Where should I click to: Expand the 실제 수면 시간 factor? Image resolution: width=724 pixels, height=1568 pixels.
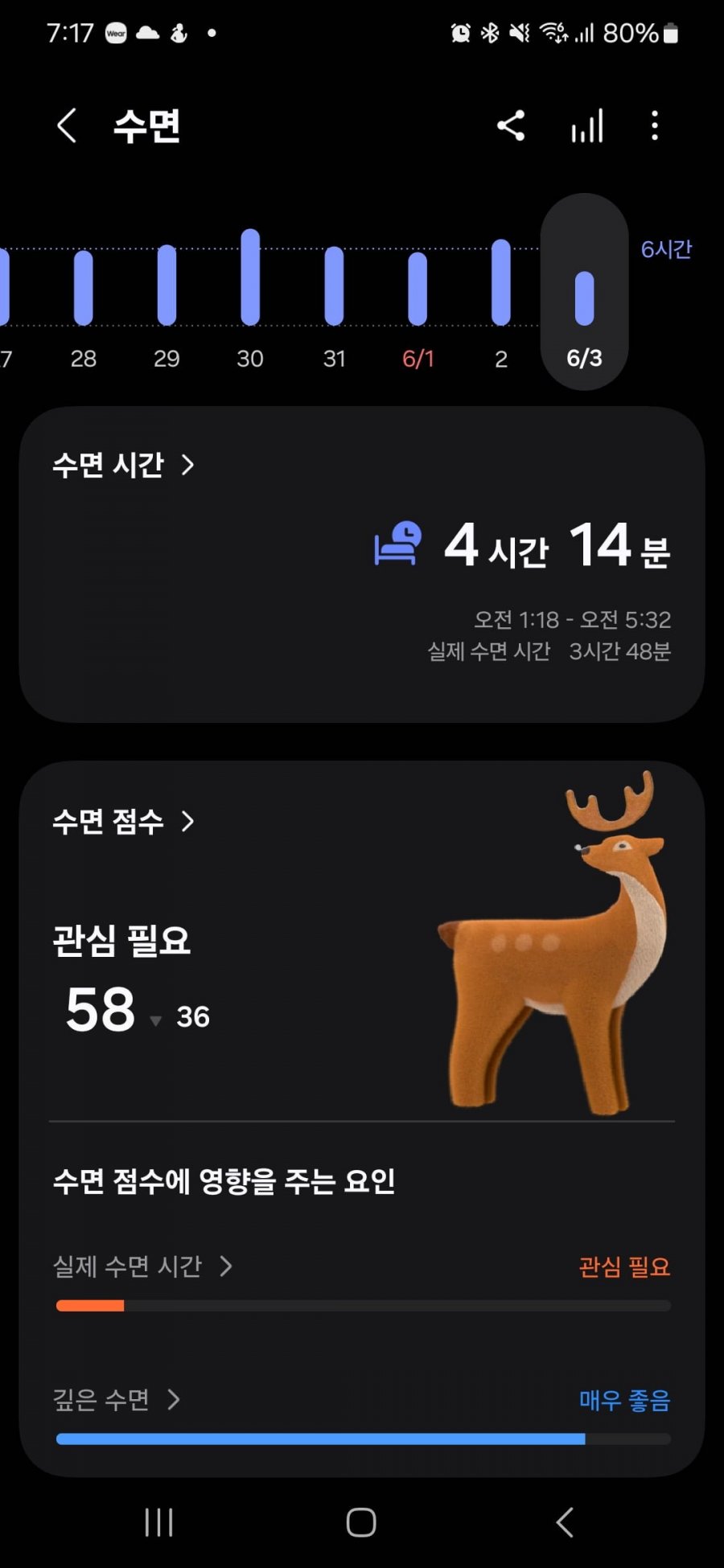point(142,1266)
